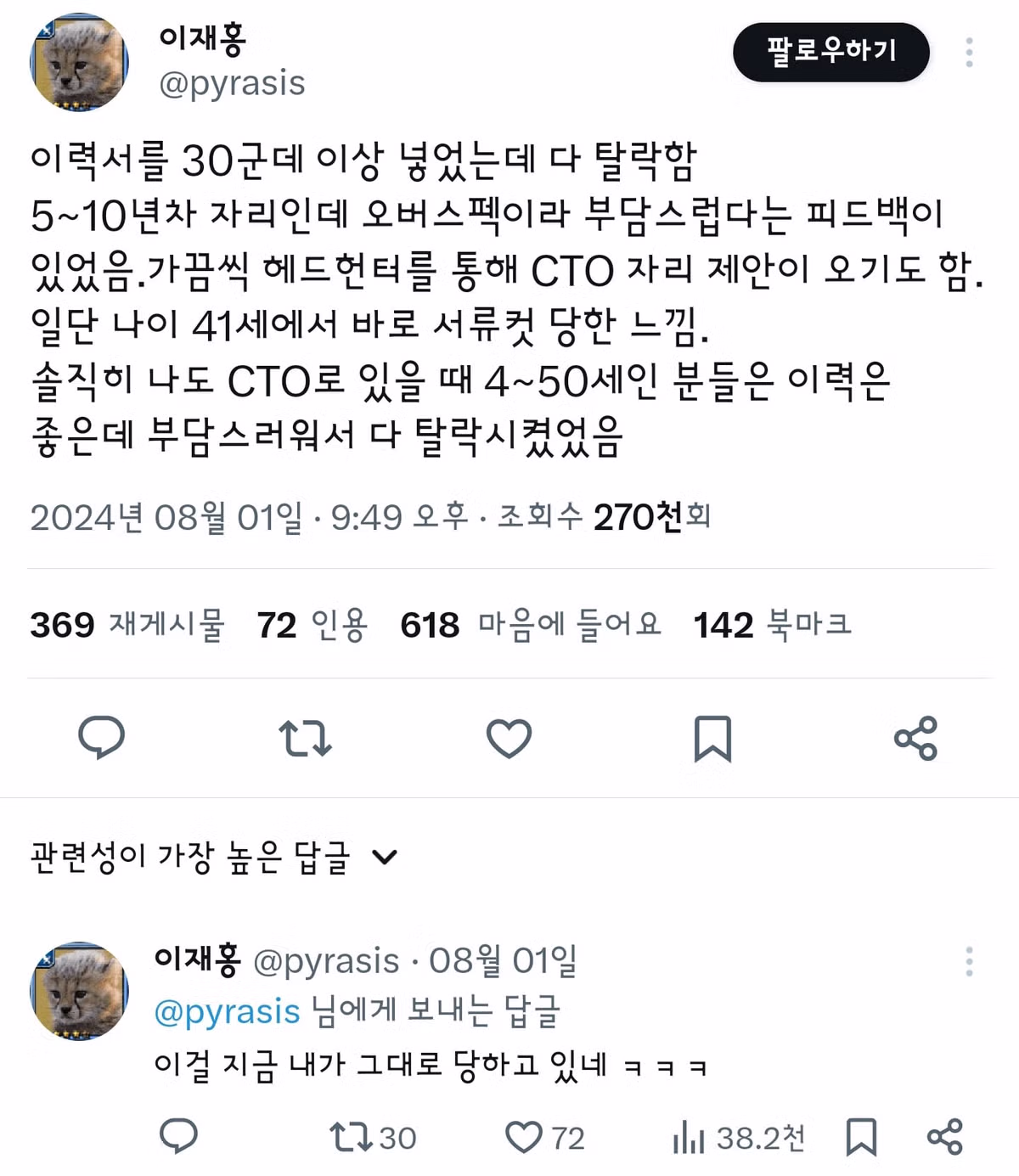Viewport: 1019px width, 1176px height.
Task: Share the reply post
Action: point(944,1137)
